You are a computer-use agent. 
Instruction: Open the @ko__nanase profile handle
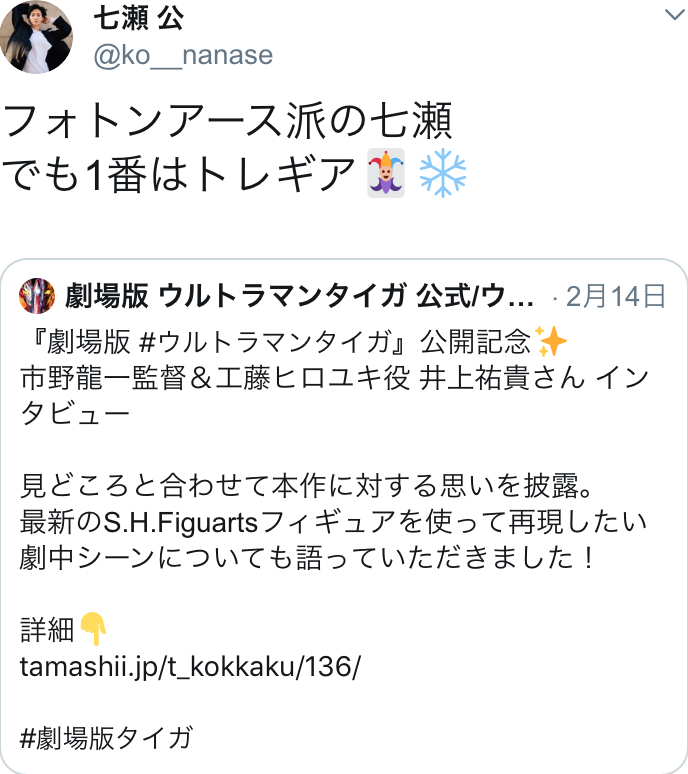point(182,54)
